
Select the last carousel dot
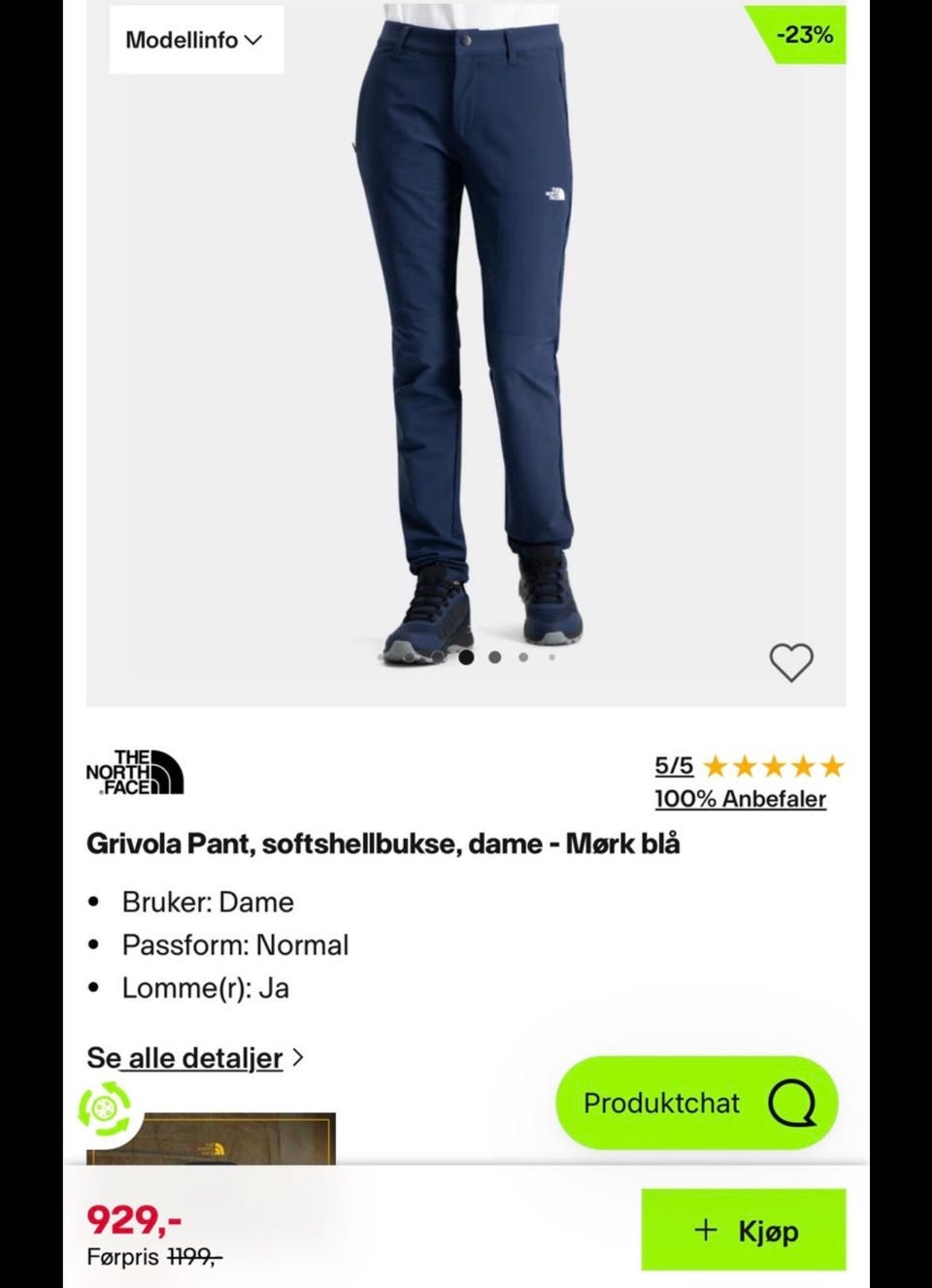coord(551,658)
